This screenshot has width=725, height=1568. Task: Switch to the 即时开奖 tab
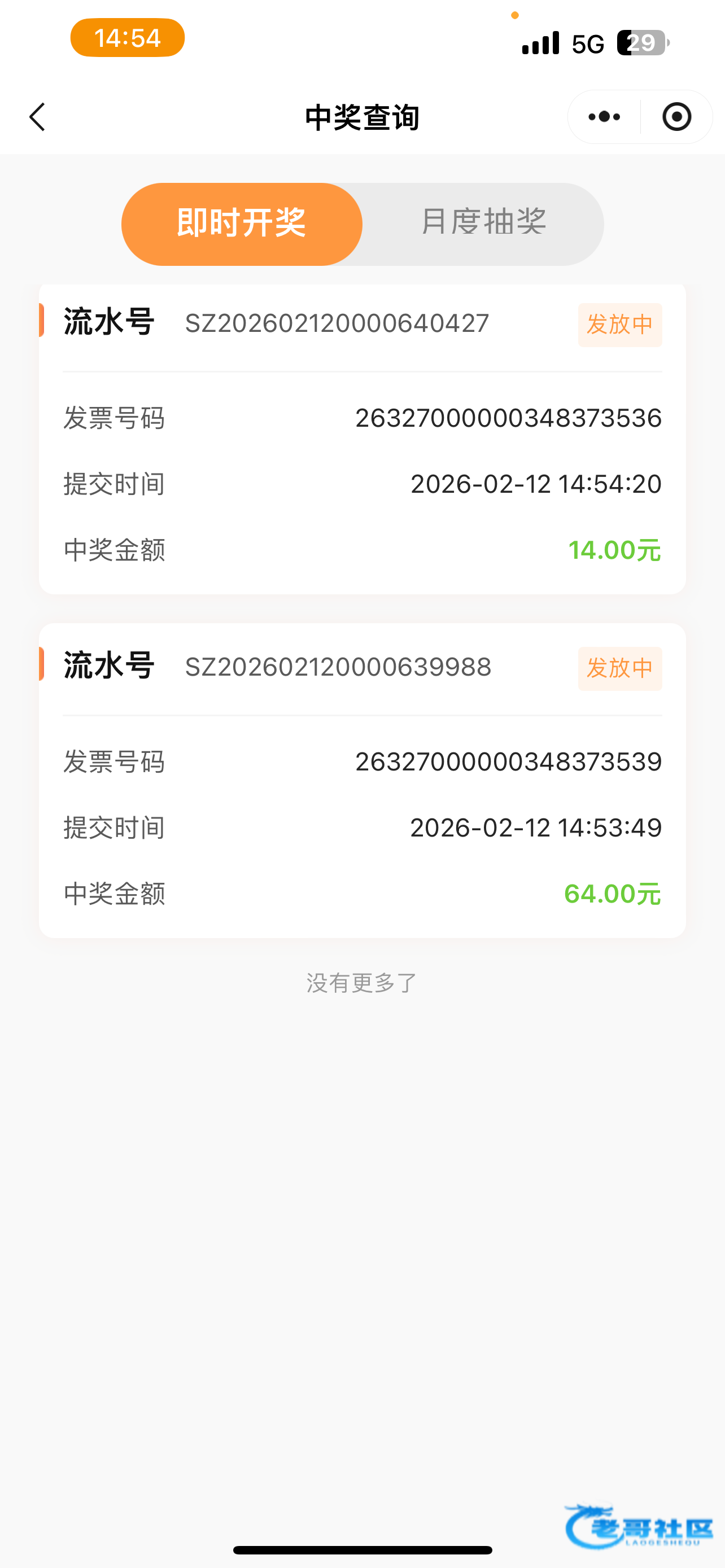(242, 224)
